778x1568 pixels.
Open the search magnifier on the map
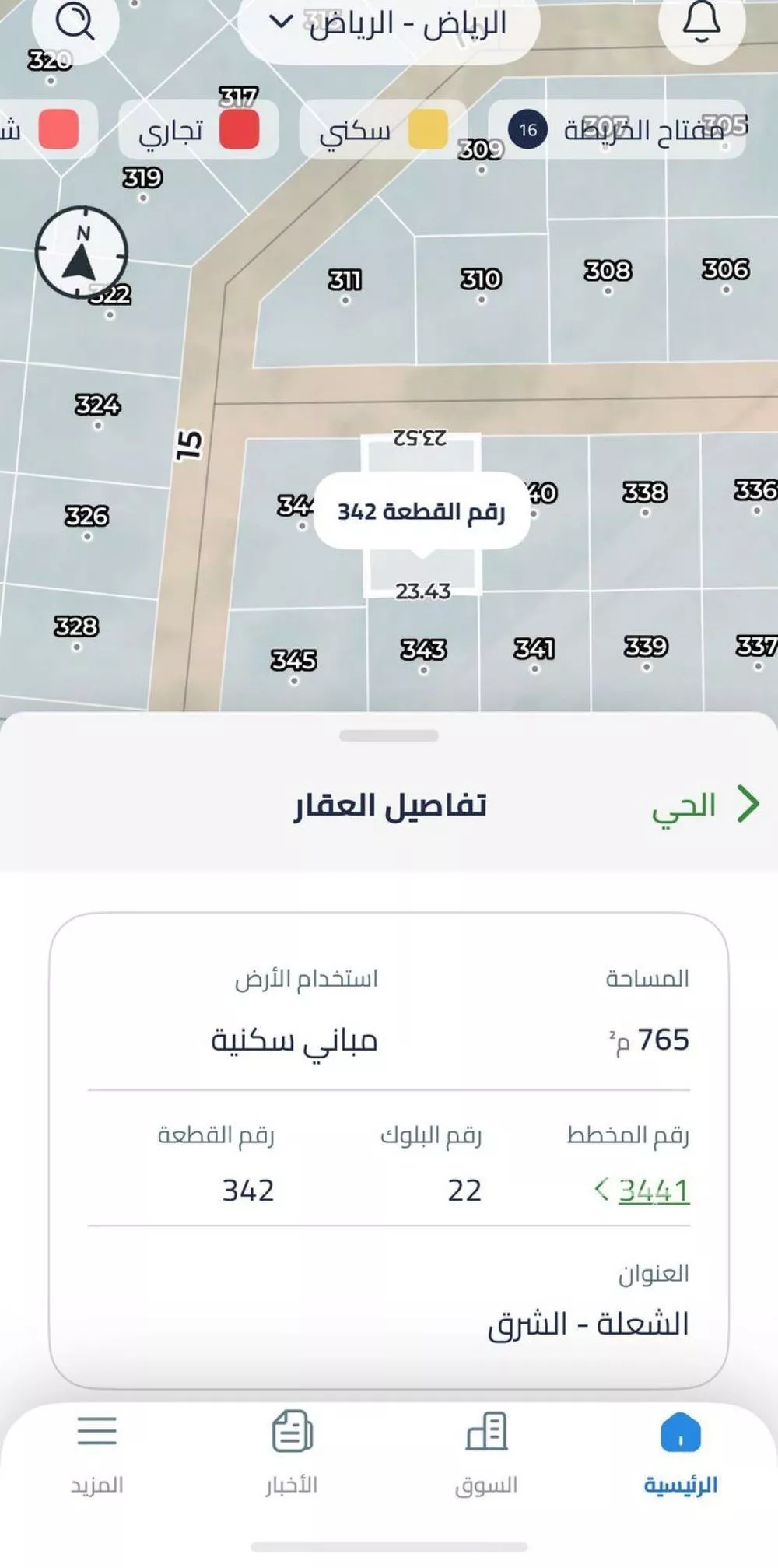pos(74,19)
